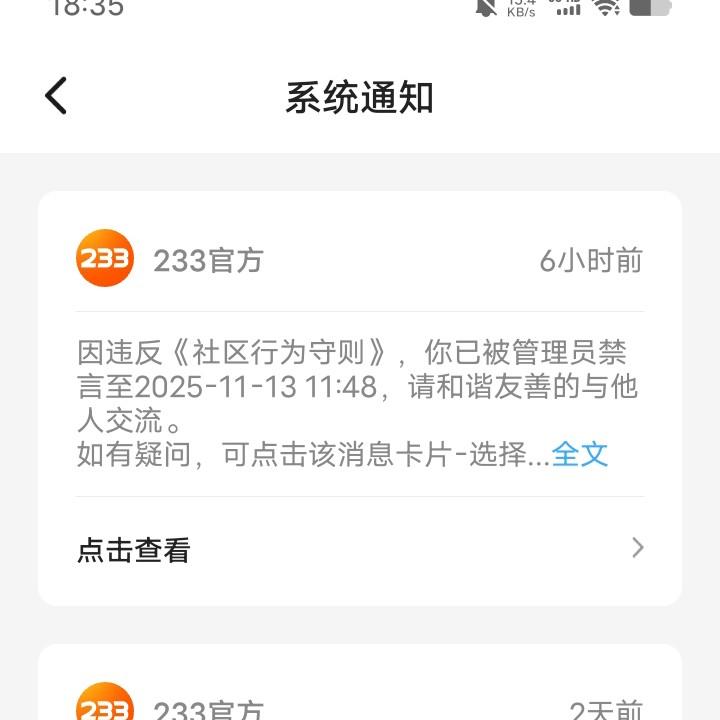Go back from 系统通知 page

[x=57, y=97]
